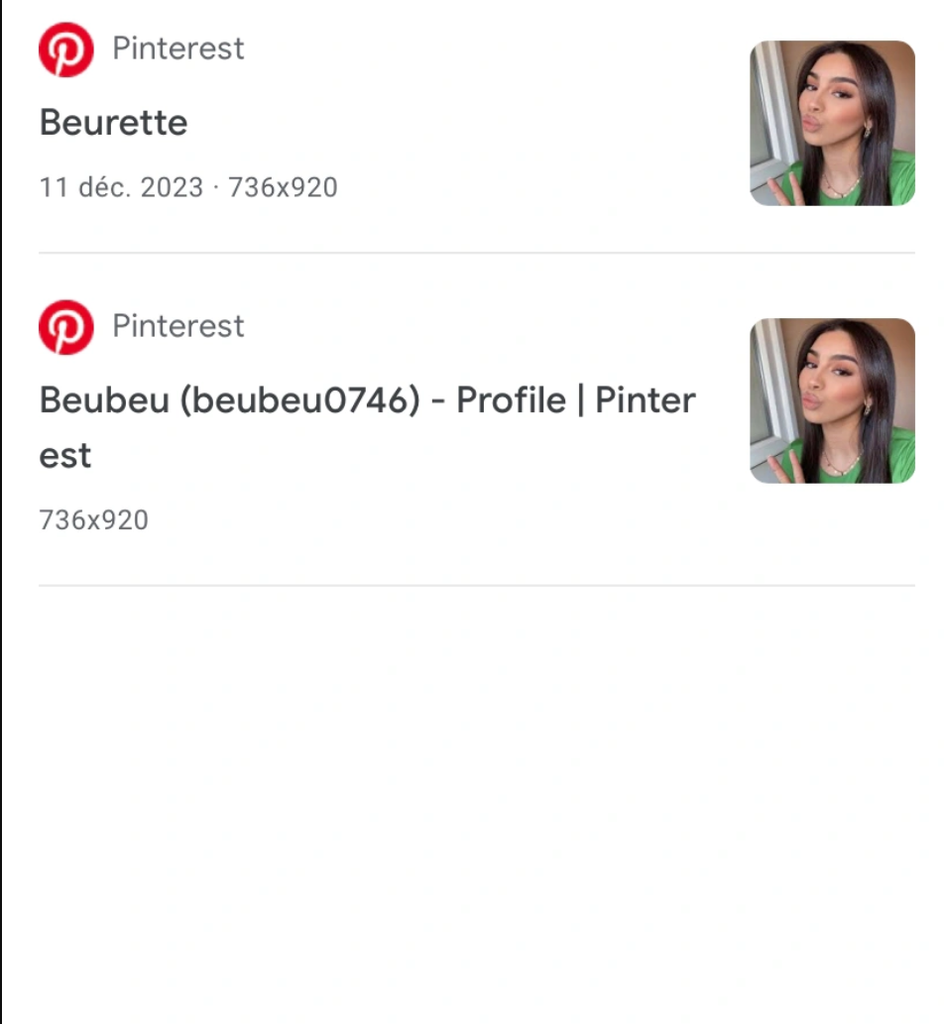
Task: Tap the thumbnail beside the Beubeu profile result
Action: pyautogui.click(x=832, y=401)
